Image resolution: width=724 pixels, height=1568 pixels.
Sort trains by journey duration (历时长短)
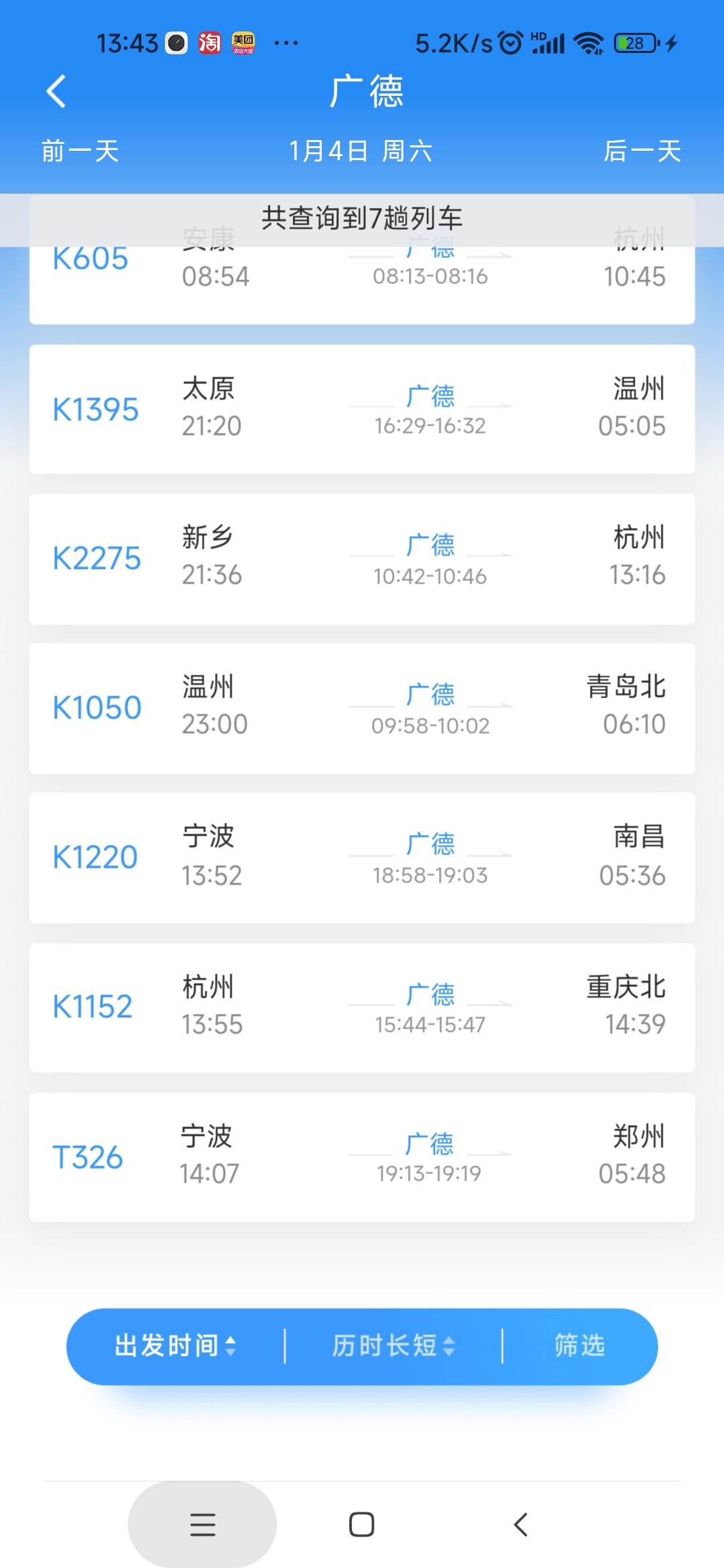pyautogui.click(x=394, y=1346)
